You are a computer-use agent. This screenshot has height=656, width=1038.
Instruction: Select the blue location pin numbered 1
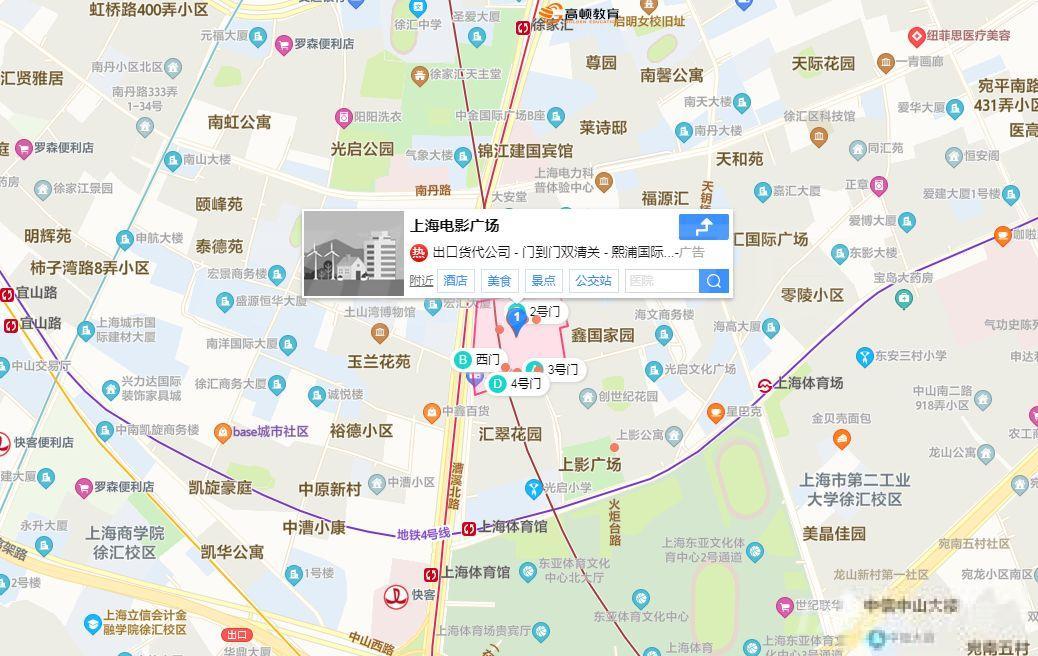[517, 319]
